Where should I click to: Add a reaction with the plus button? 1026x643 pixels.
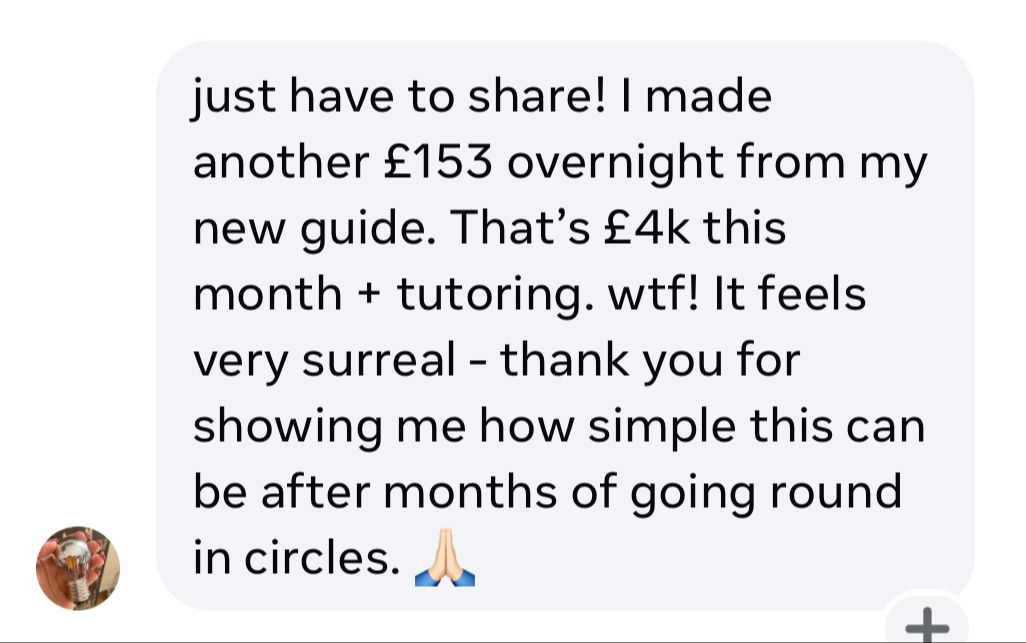pos(927,623)
